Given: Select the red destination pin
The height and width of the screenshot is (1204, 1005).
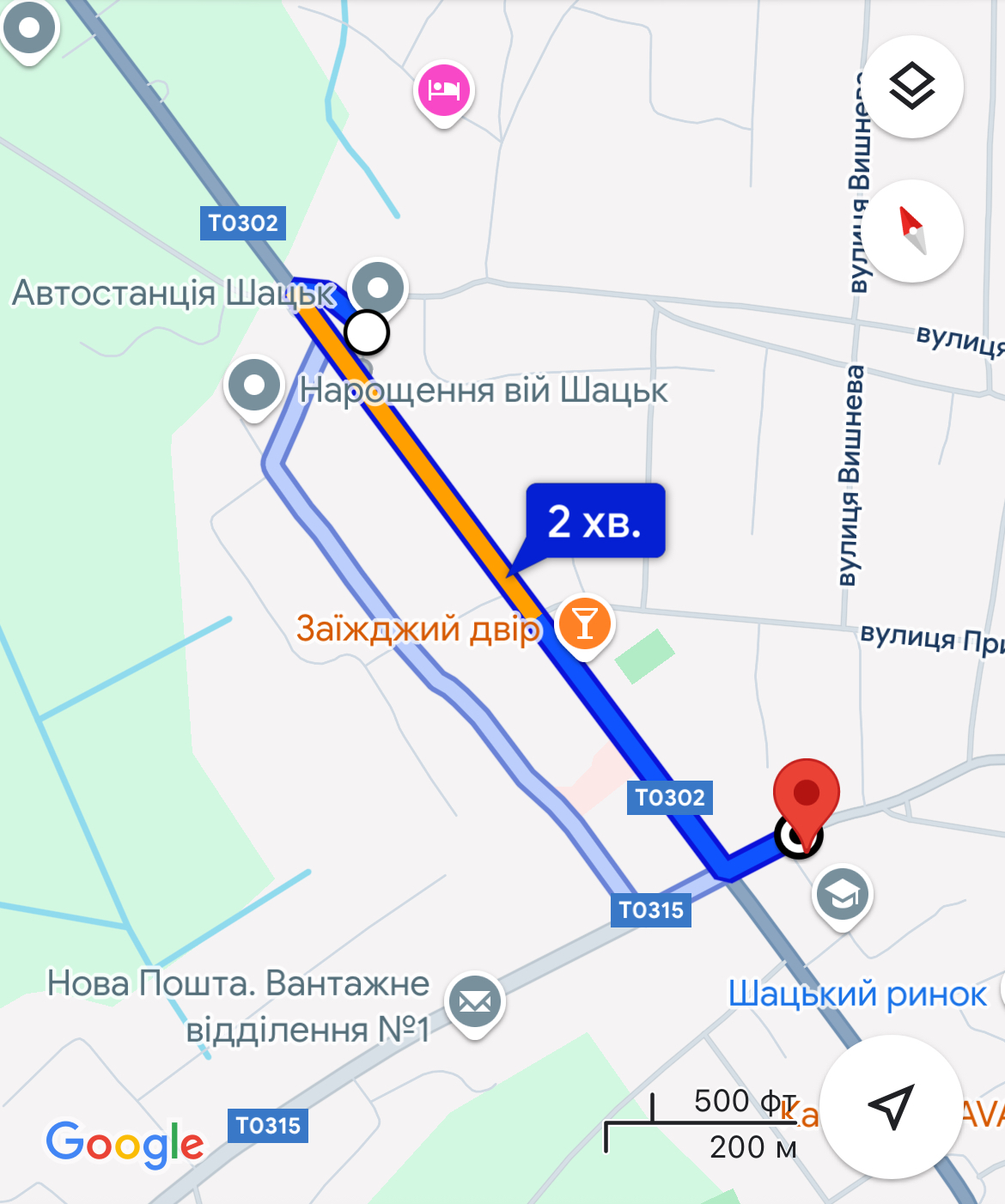Looking at the screenshot, I should [x=806, y=794].
